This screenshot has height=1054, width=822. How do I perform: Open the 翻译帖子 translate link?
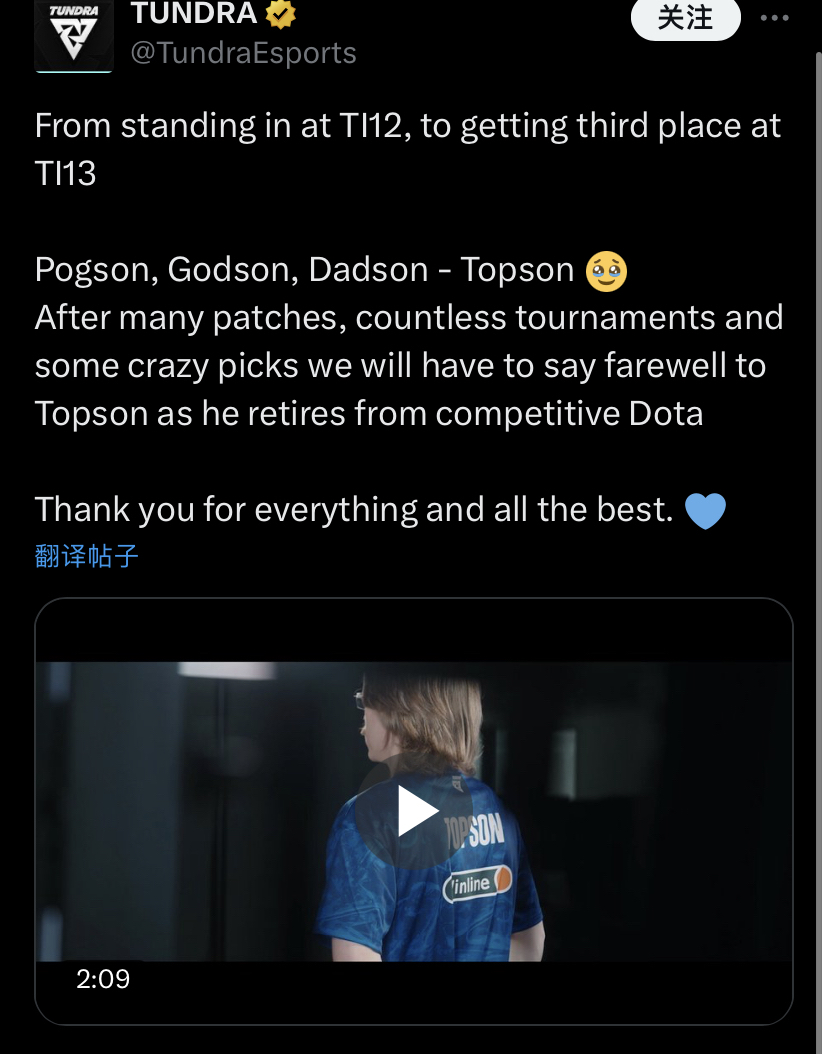pos(86,554)
